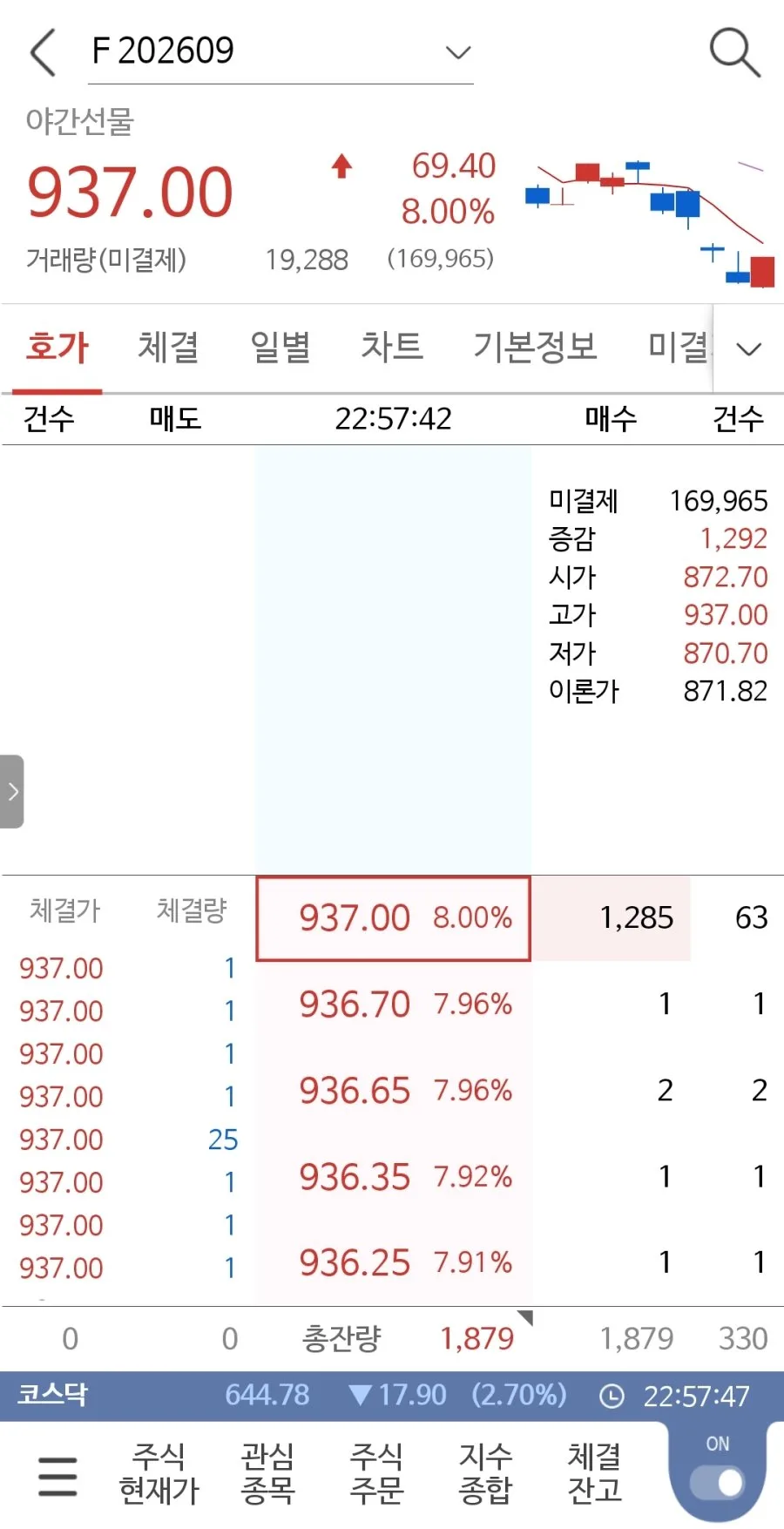Switch to the 일별 tab

280,347
